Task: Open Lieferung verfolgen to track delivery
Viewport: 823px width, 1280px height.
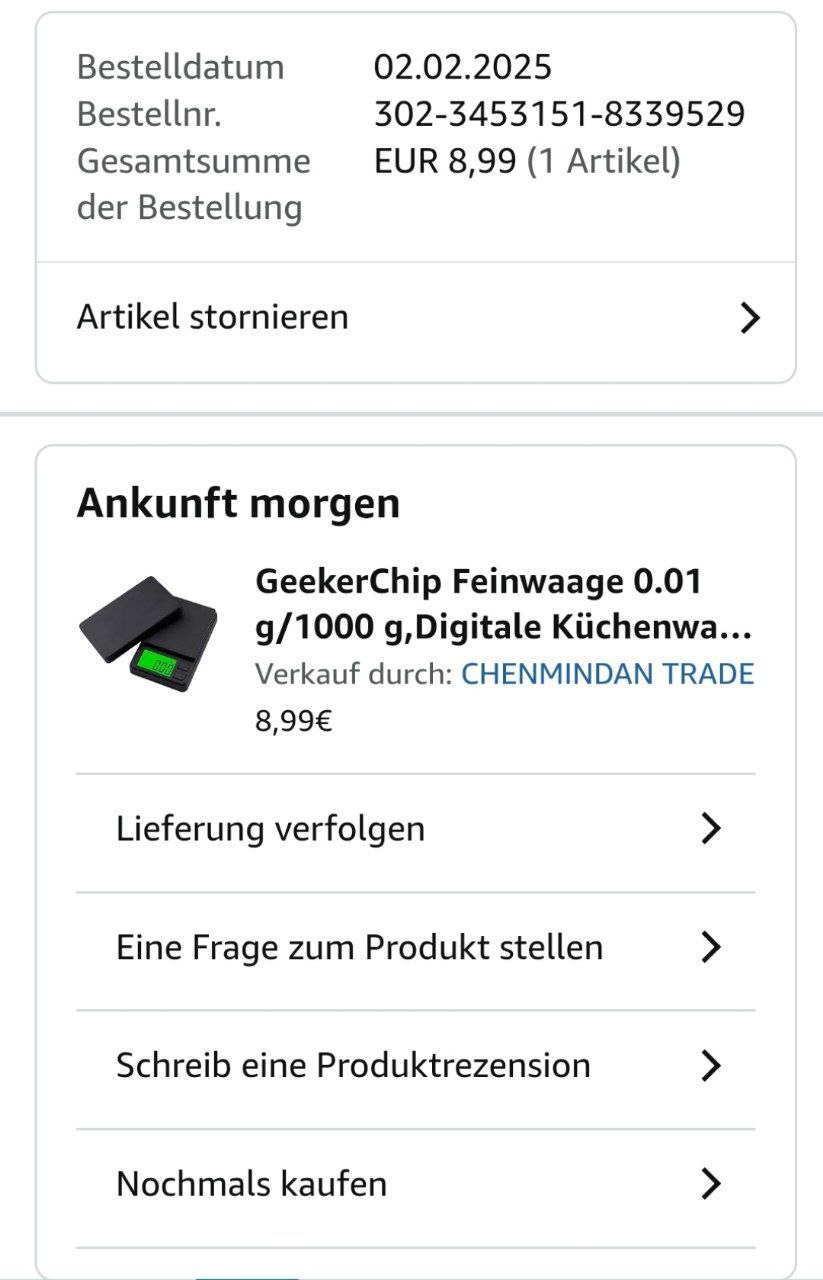Action: coord(416,829)
